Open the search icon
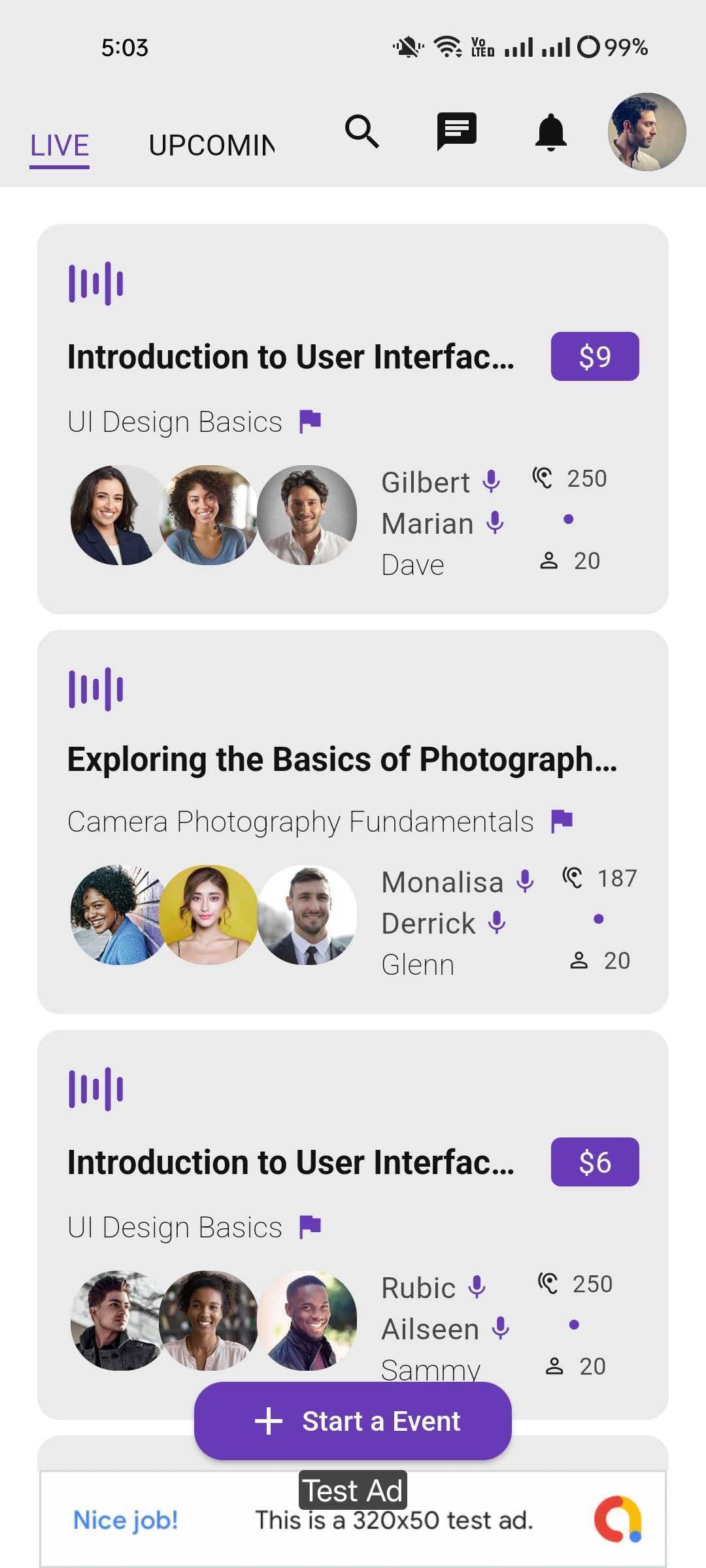The width and height of the screenshot is (706, 1568). pyautogui.click(x=361, y=131)
